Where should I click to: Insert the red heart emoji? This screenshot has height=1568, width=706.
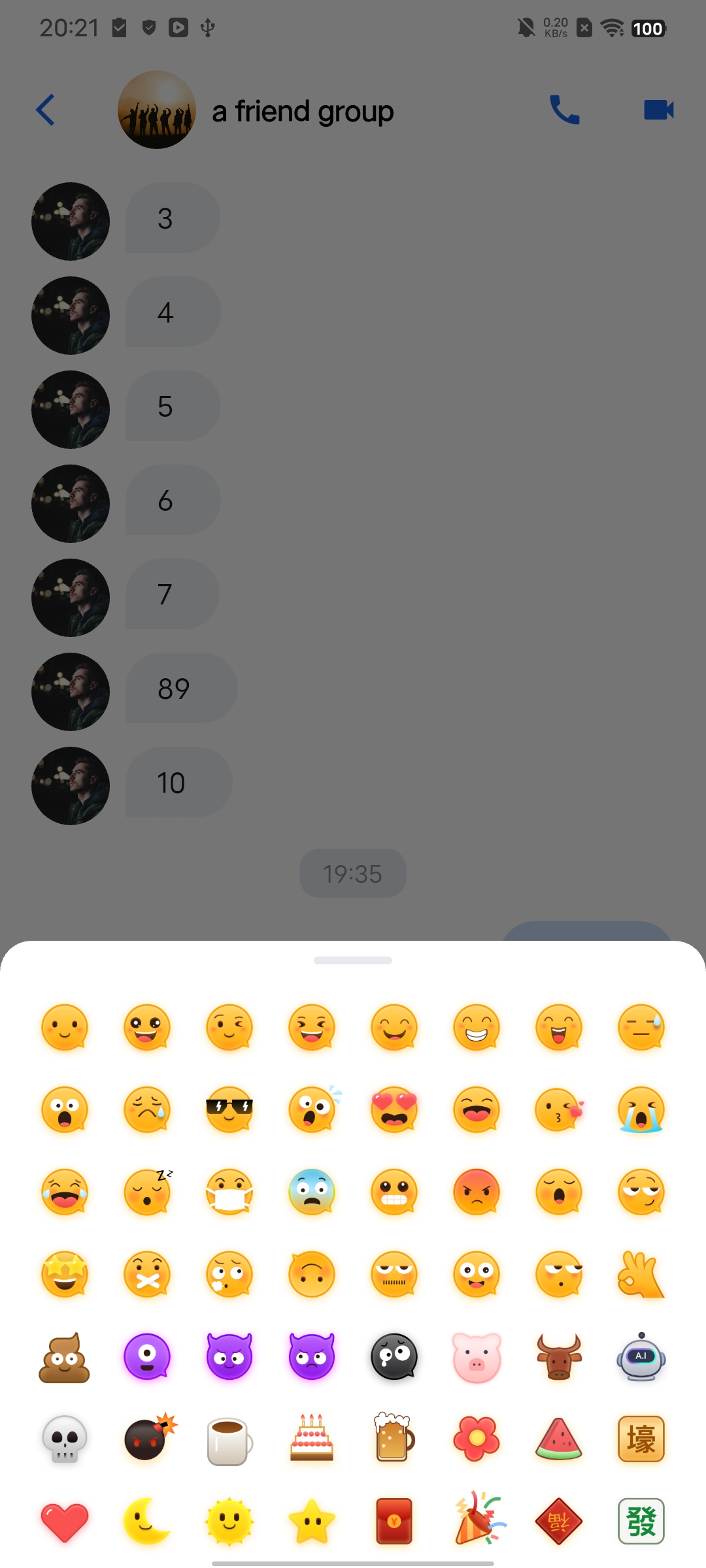point(64,1521)
